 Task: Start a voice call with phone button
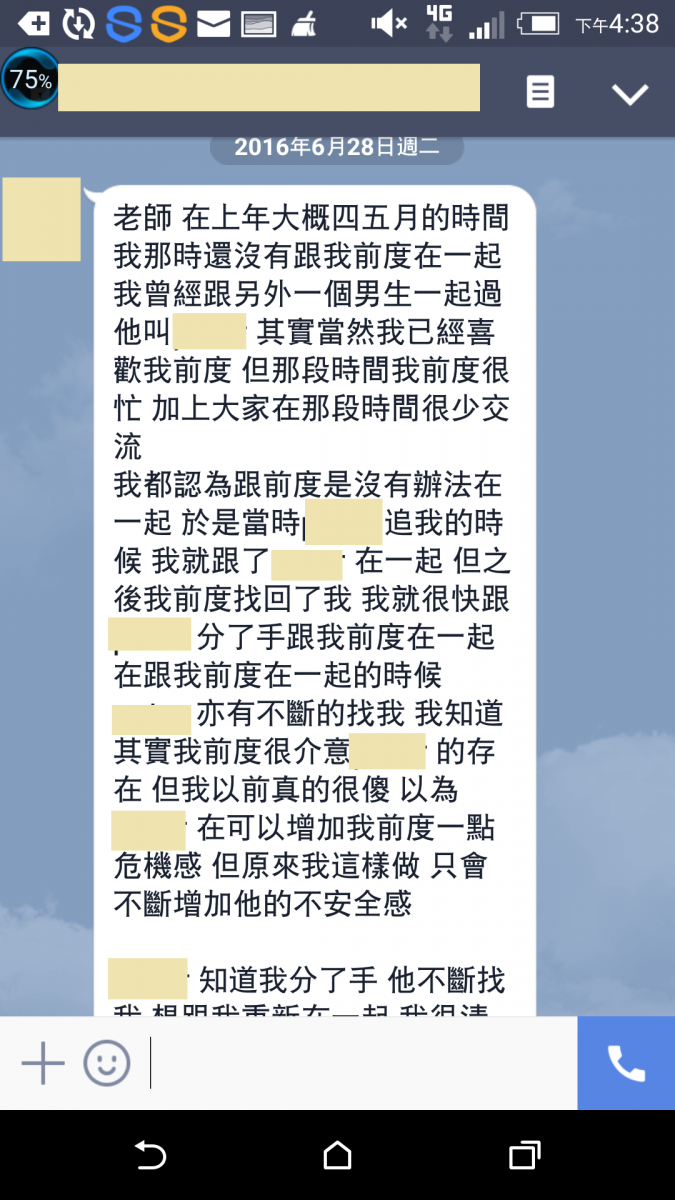(626, 1063)
